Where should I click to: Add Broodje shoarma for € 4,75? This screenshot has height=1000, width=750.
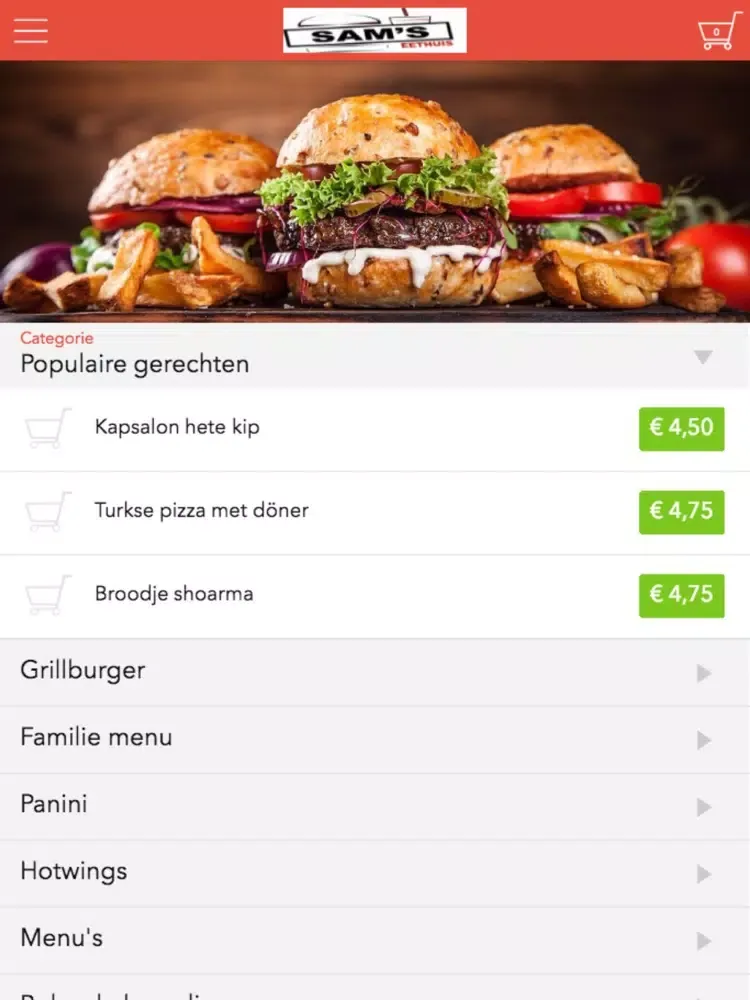(681, 595)
